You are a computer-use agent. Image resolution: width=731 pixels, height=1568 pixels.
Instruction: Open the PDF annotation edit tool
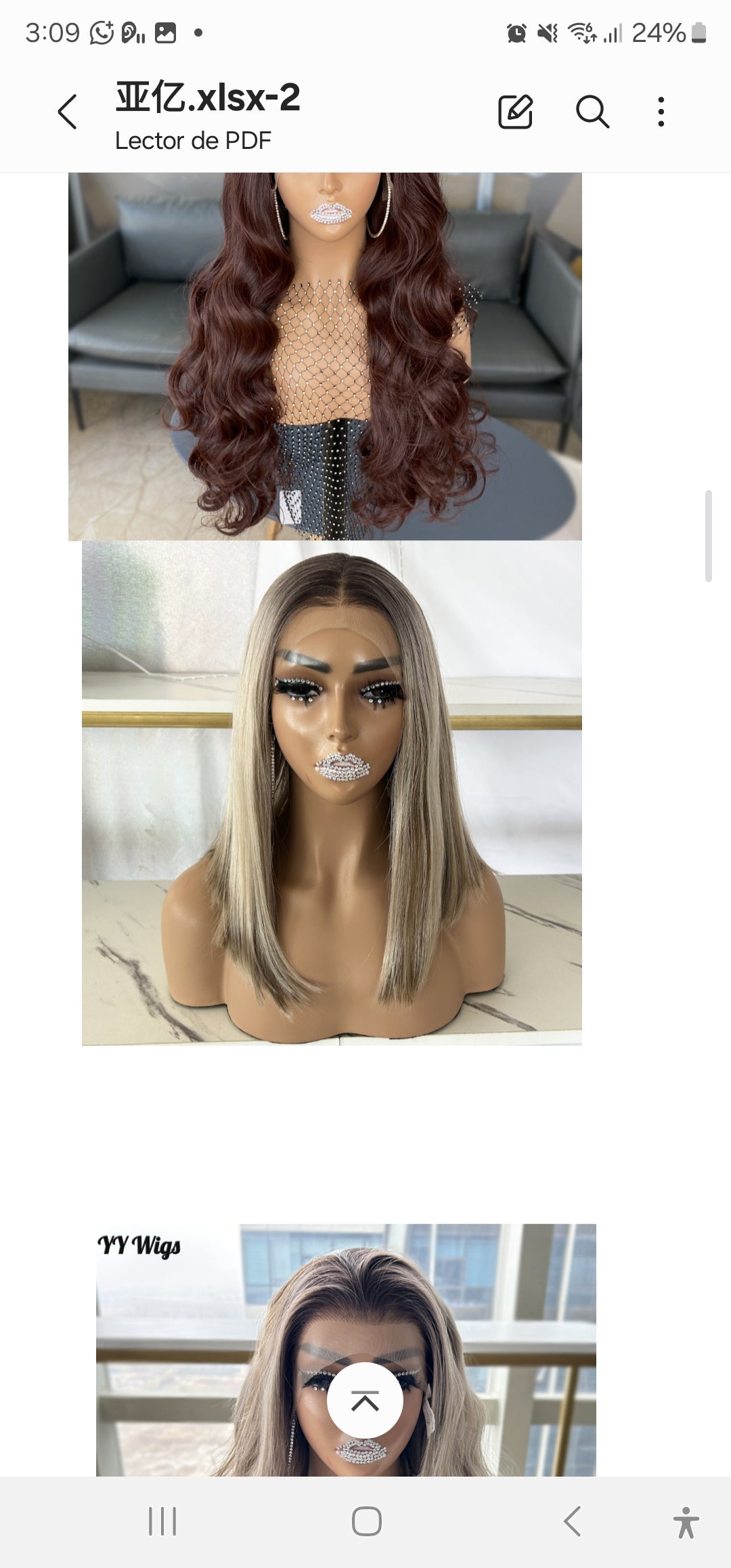pyautogui.click(x=516, y=112)
